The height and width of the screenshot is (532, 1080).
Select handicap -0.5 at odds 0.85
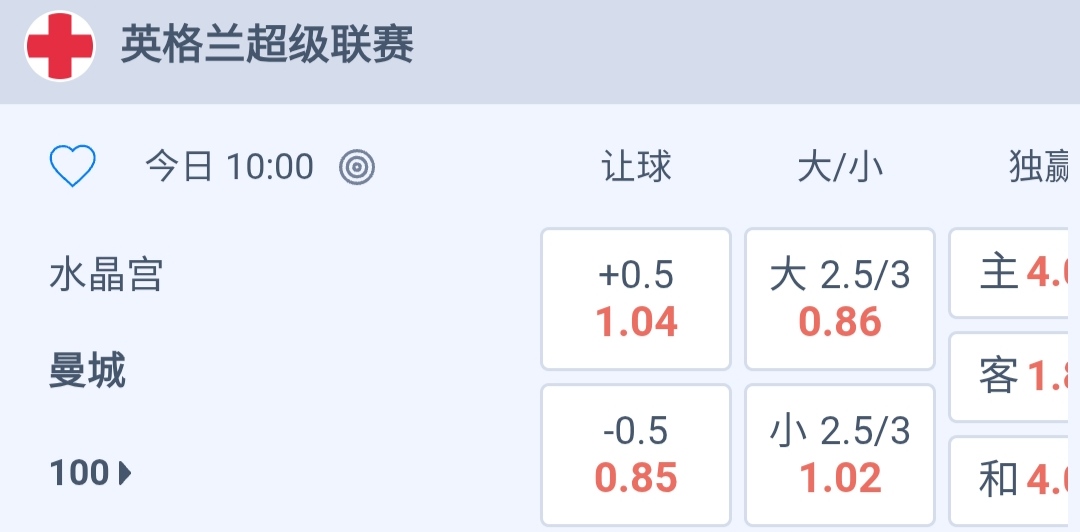coord(637,455)
